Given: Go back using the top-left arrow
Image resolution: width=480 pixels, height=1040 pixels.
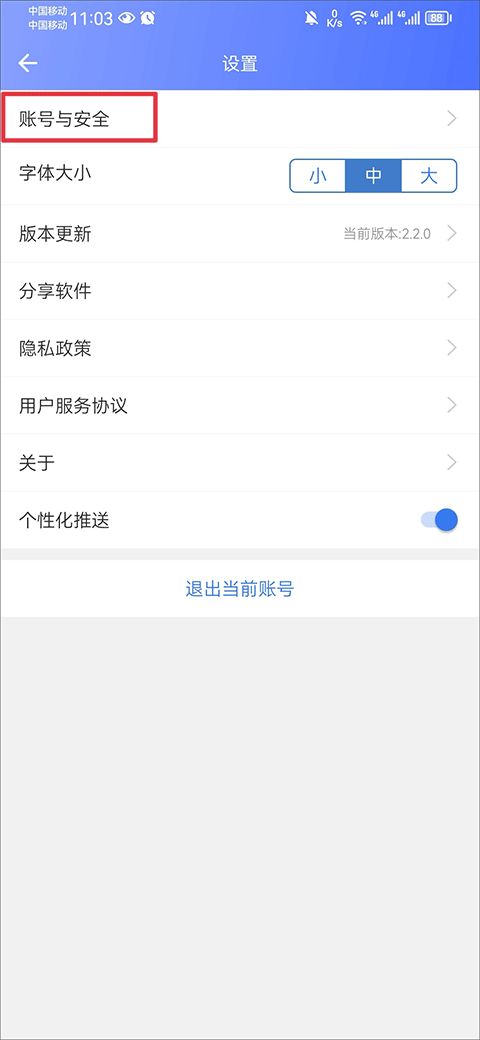Looking at the screenshot, I should [x=28, y=64].
